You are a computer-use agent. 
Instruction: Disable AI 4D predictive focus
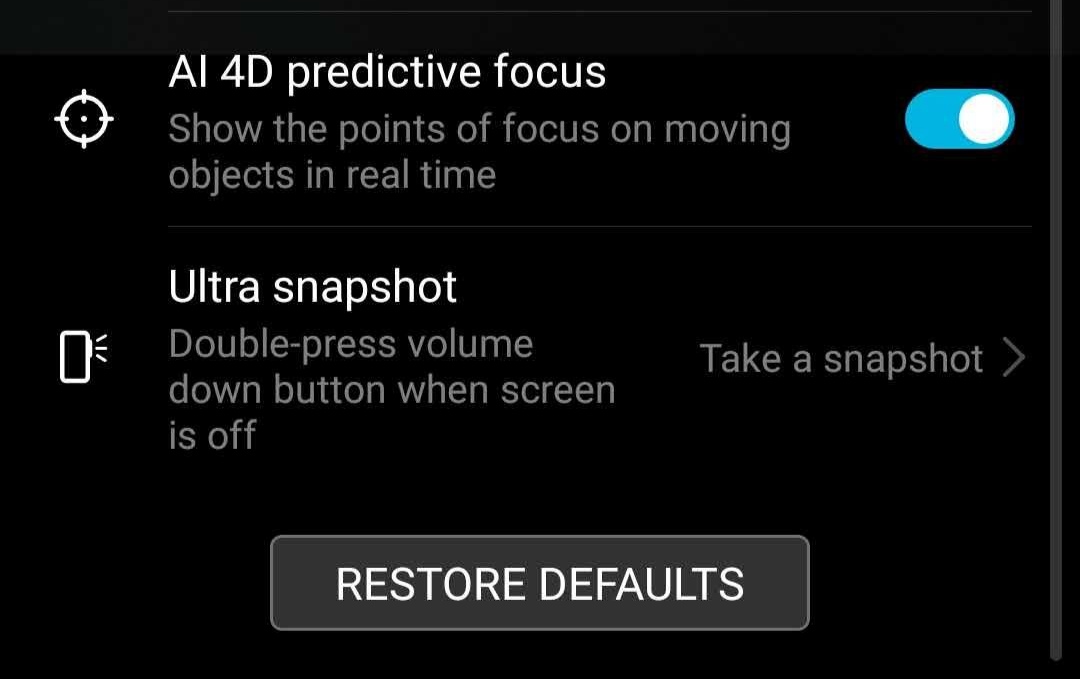pyautogui.click(x=959, y=120)
